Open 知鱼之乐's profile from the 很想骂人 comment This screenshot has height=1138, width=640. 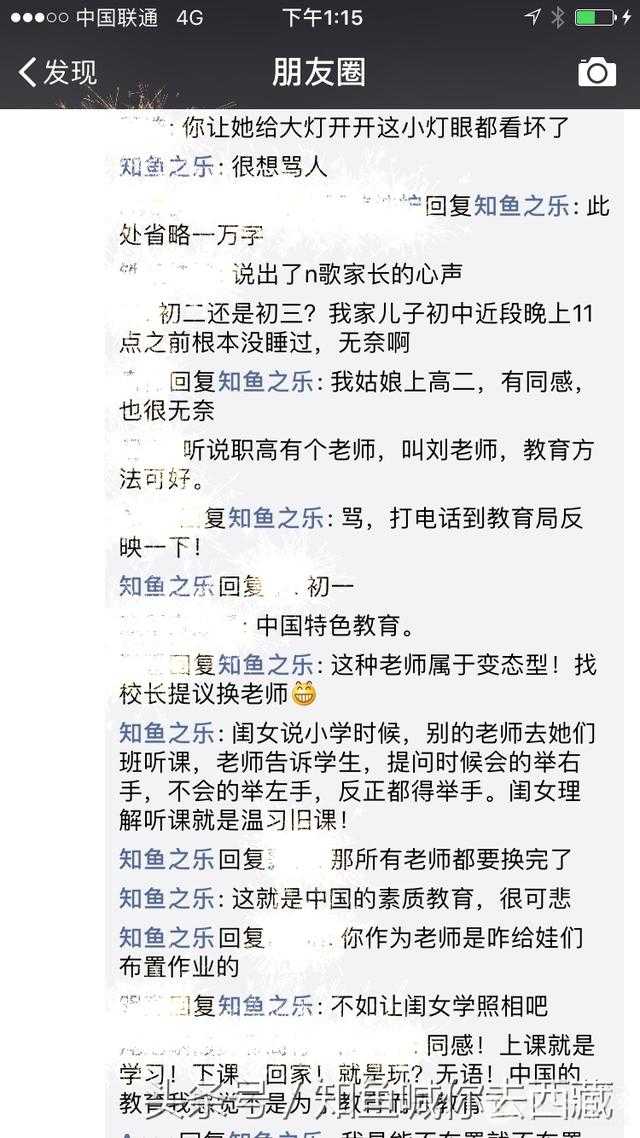[x=166, y=167]
